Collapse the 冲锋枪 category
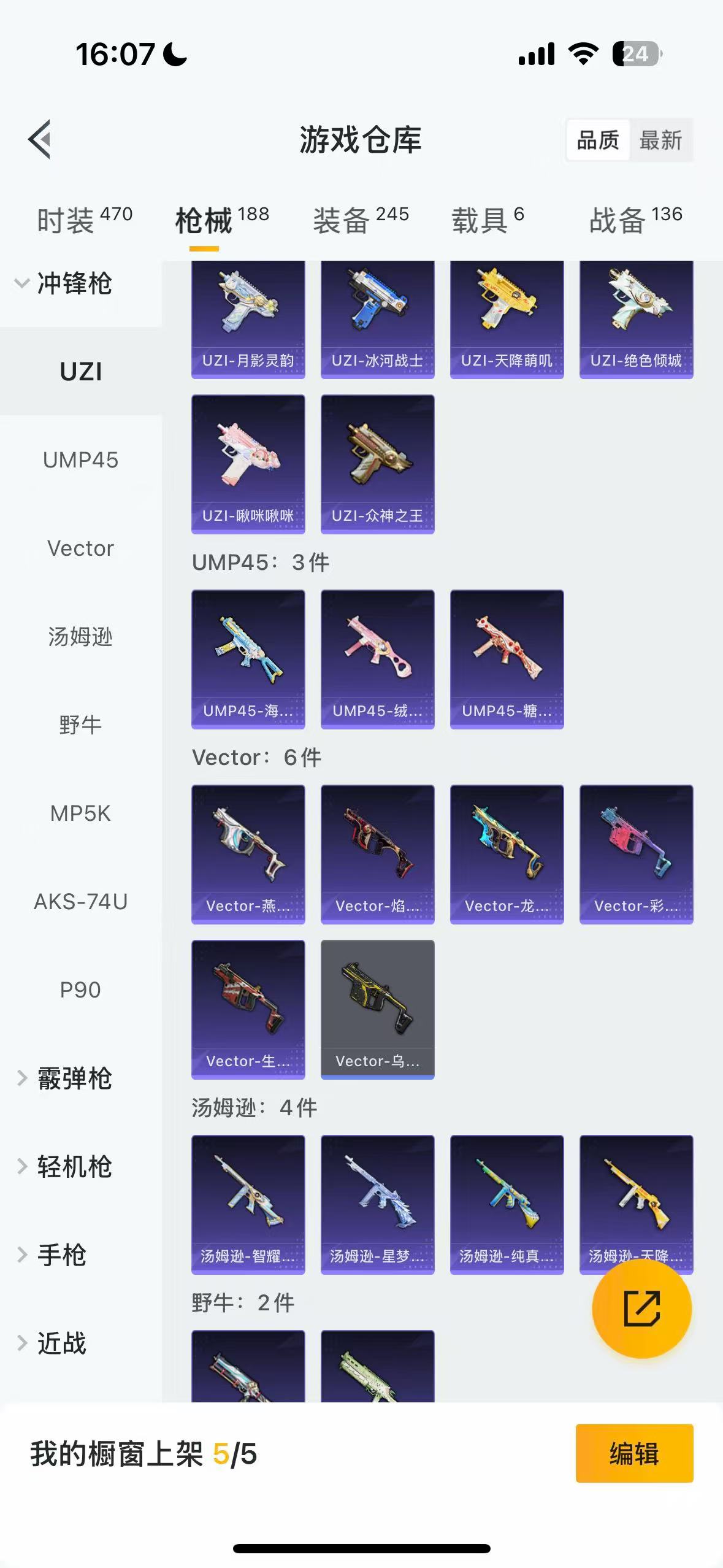The image size is (723, 1568). tap(63, 283)
